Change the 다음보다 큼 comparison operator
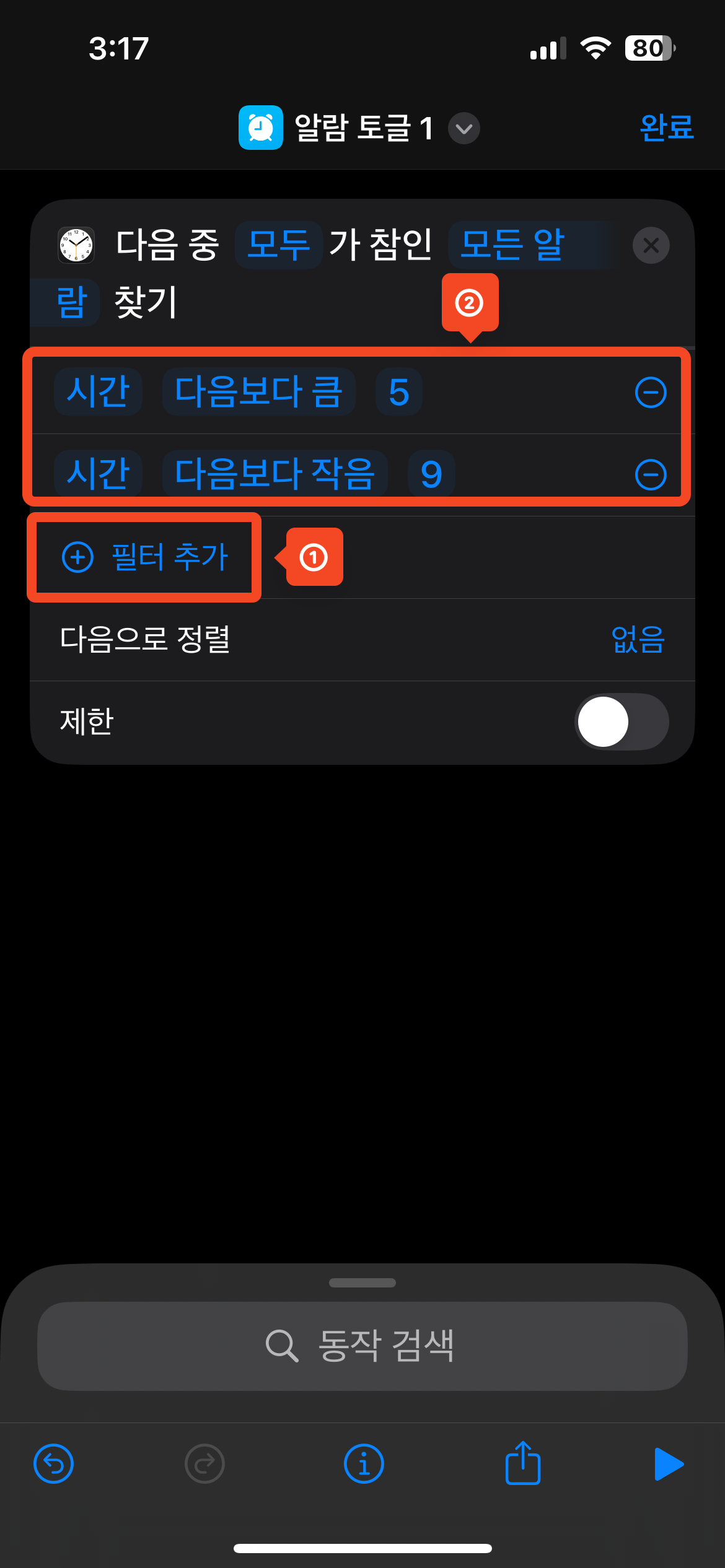This screenshot has height=1568, width=725. [258, 392]
